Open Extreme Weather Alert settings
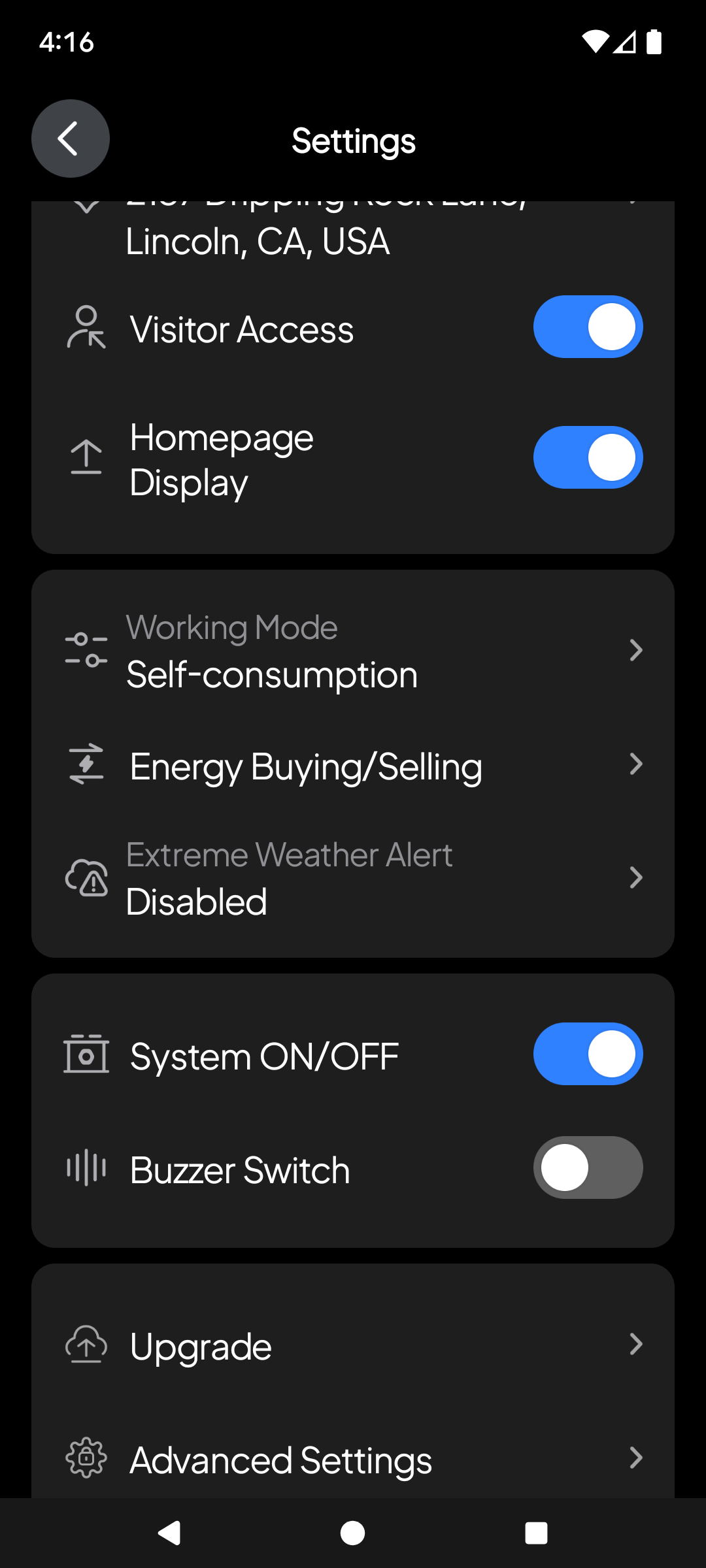Screen dimensions: 706x1568 click(x=353, y=878)
